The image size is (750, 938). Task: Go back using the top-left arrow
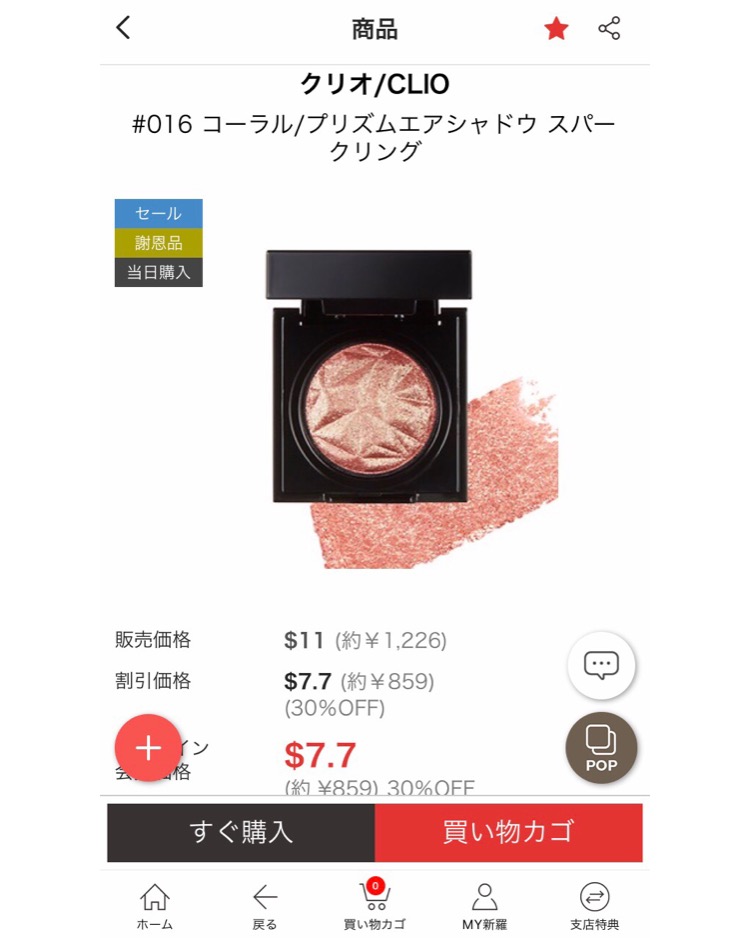pos(124,28)
